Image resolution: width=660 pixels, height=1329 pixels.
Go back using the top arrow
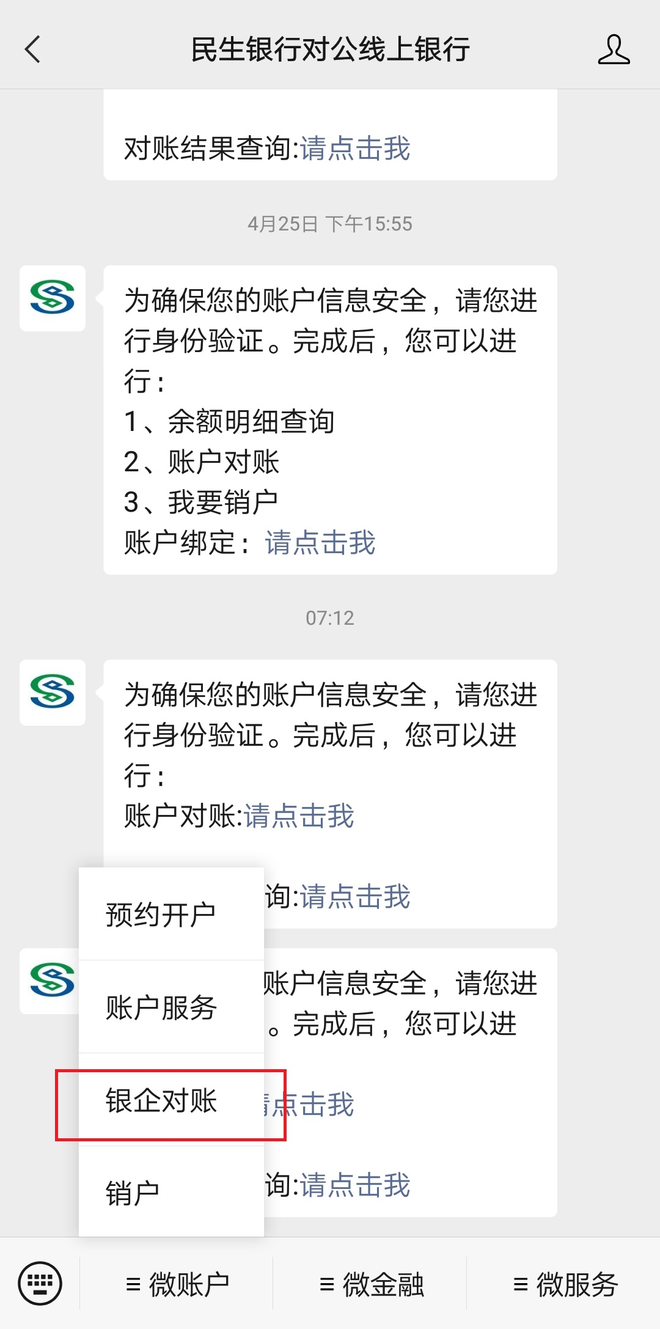tap(33, 49)
